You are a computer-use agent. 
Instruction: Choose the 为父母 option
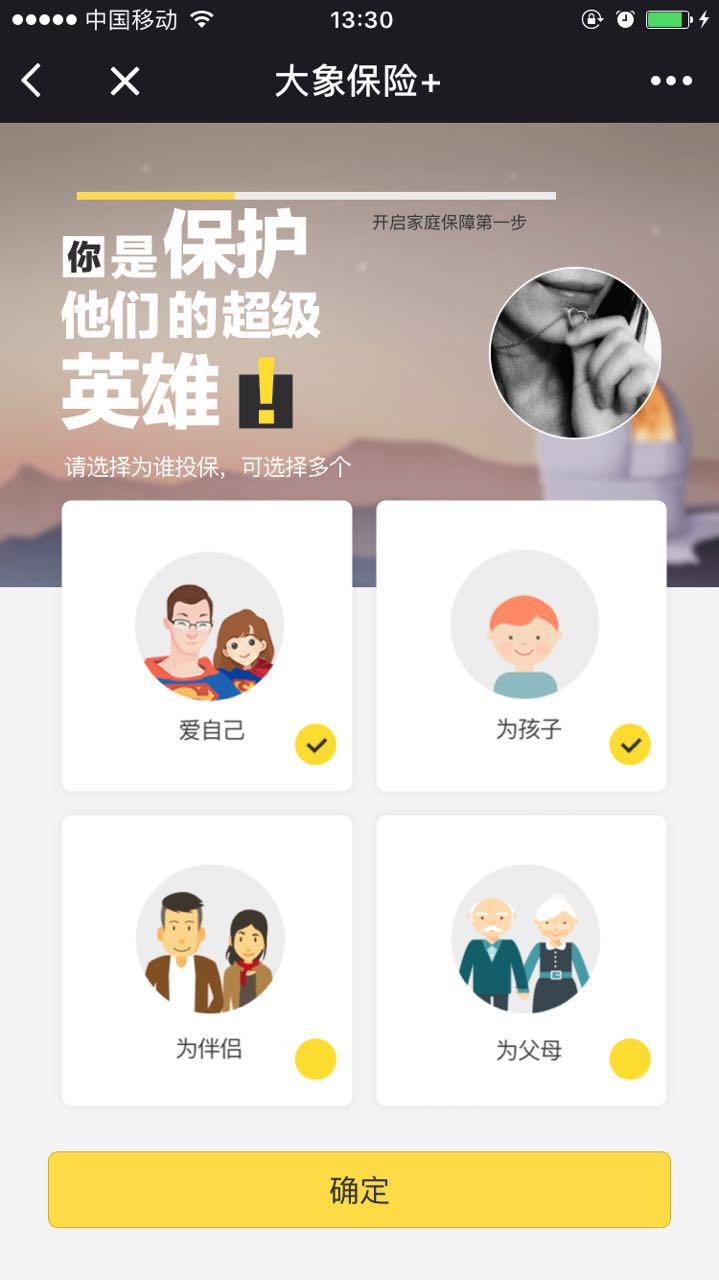click(521, 960)
